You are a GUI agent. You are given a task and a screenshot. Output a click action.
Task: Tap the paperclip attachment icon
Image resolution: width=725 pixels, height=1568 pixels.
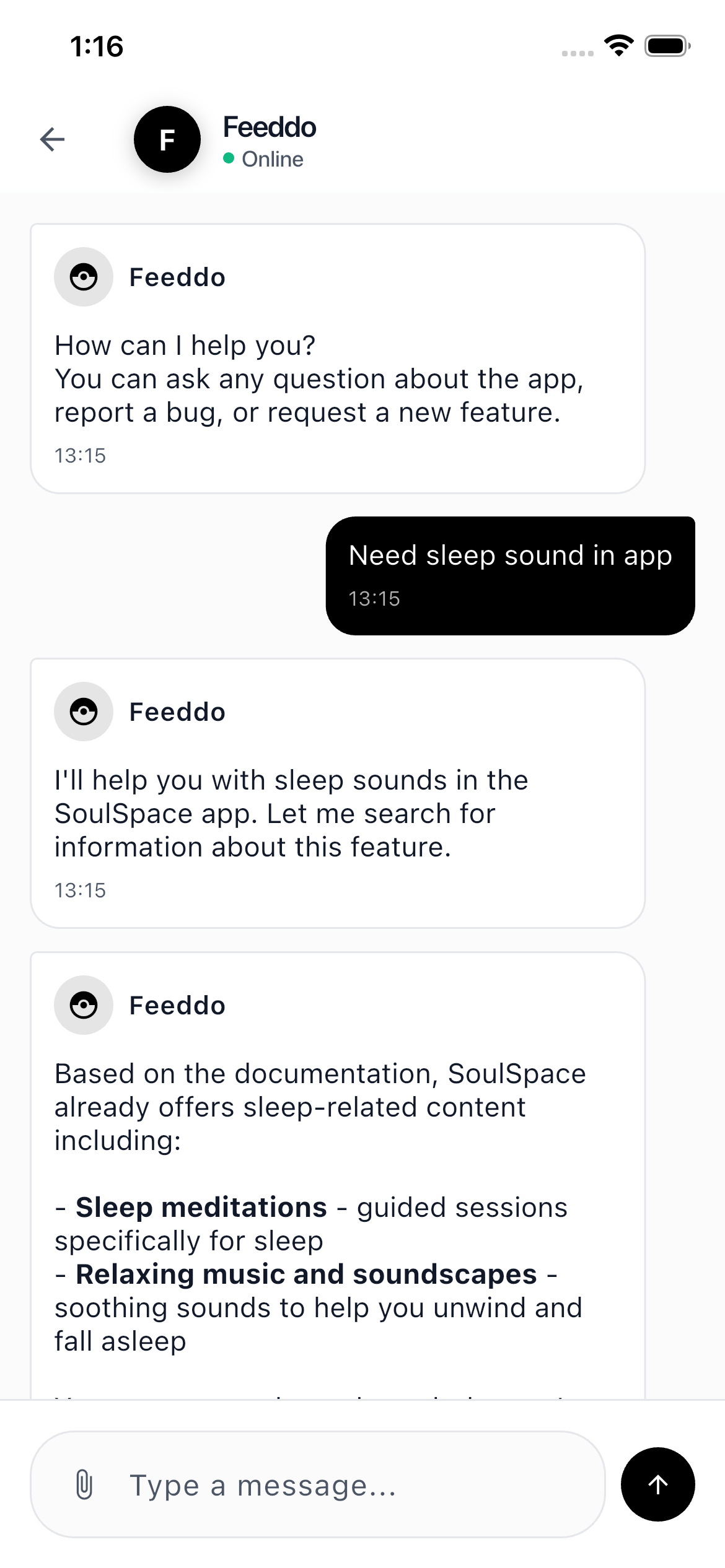[x=84, y=1484]
